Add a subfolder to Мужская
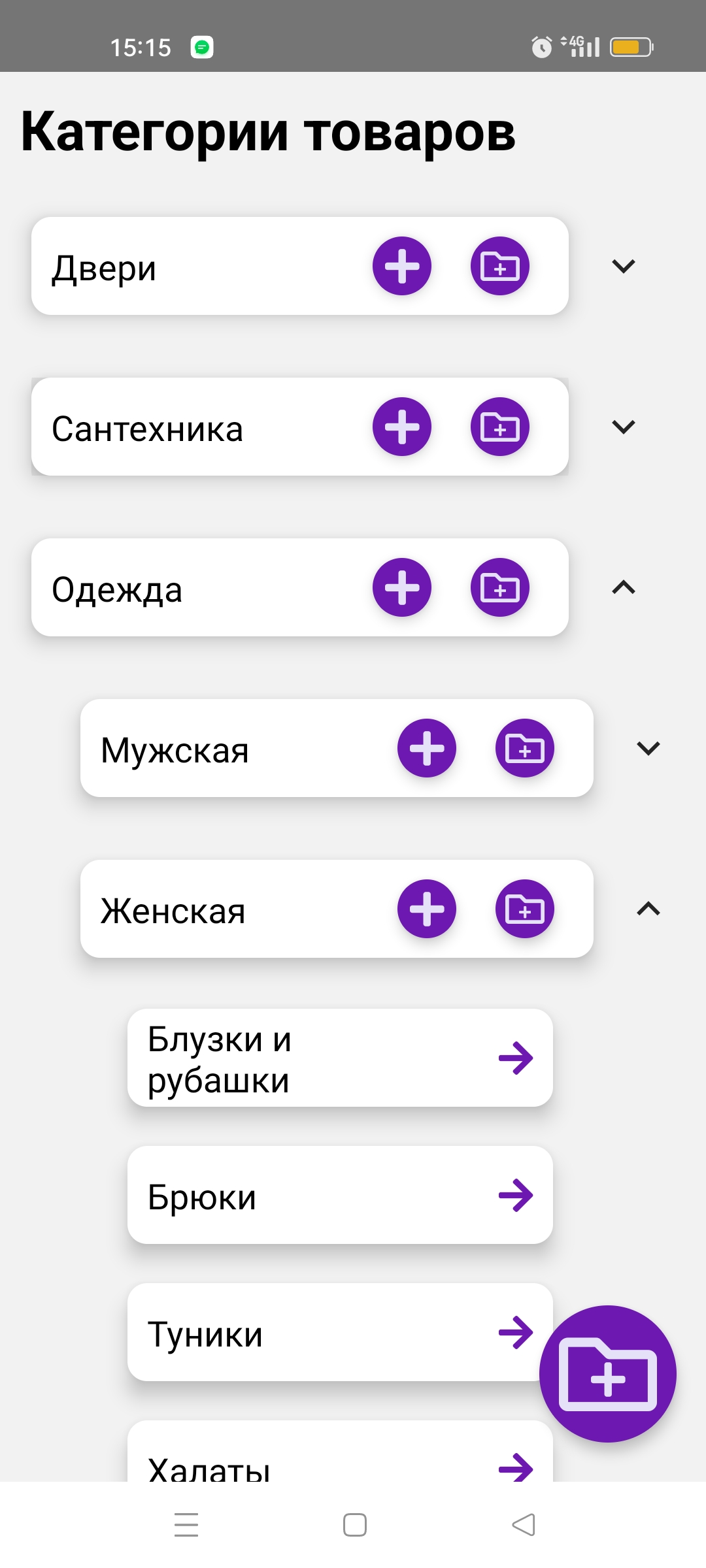Viewport: 706px width, 1568px height. [x=524, y=748]
